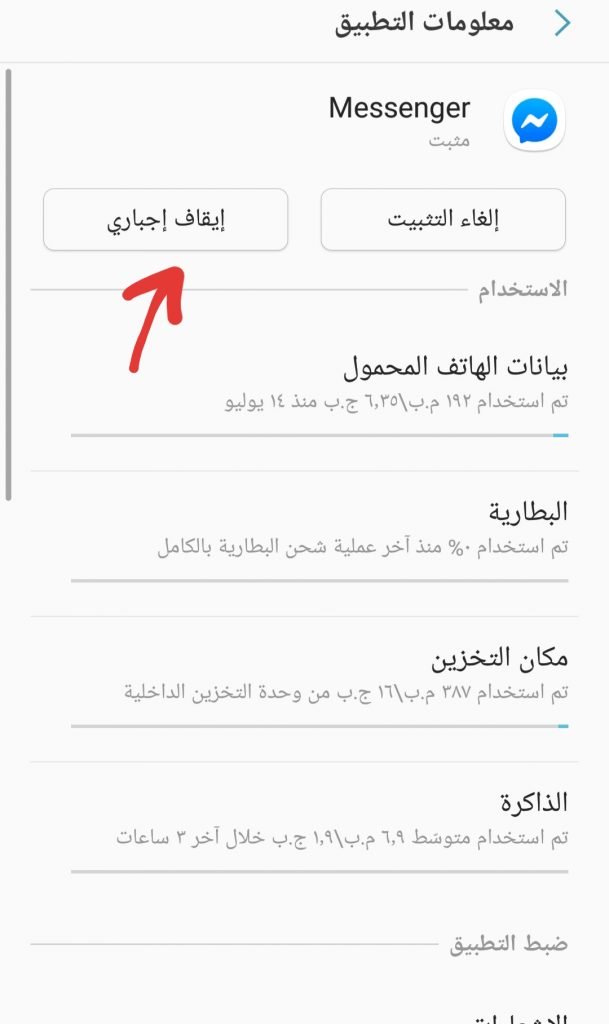Viewport: 609px width, 1024px height.
Task: Open الذاكرة memory usage
Action: pos(320,822)
